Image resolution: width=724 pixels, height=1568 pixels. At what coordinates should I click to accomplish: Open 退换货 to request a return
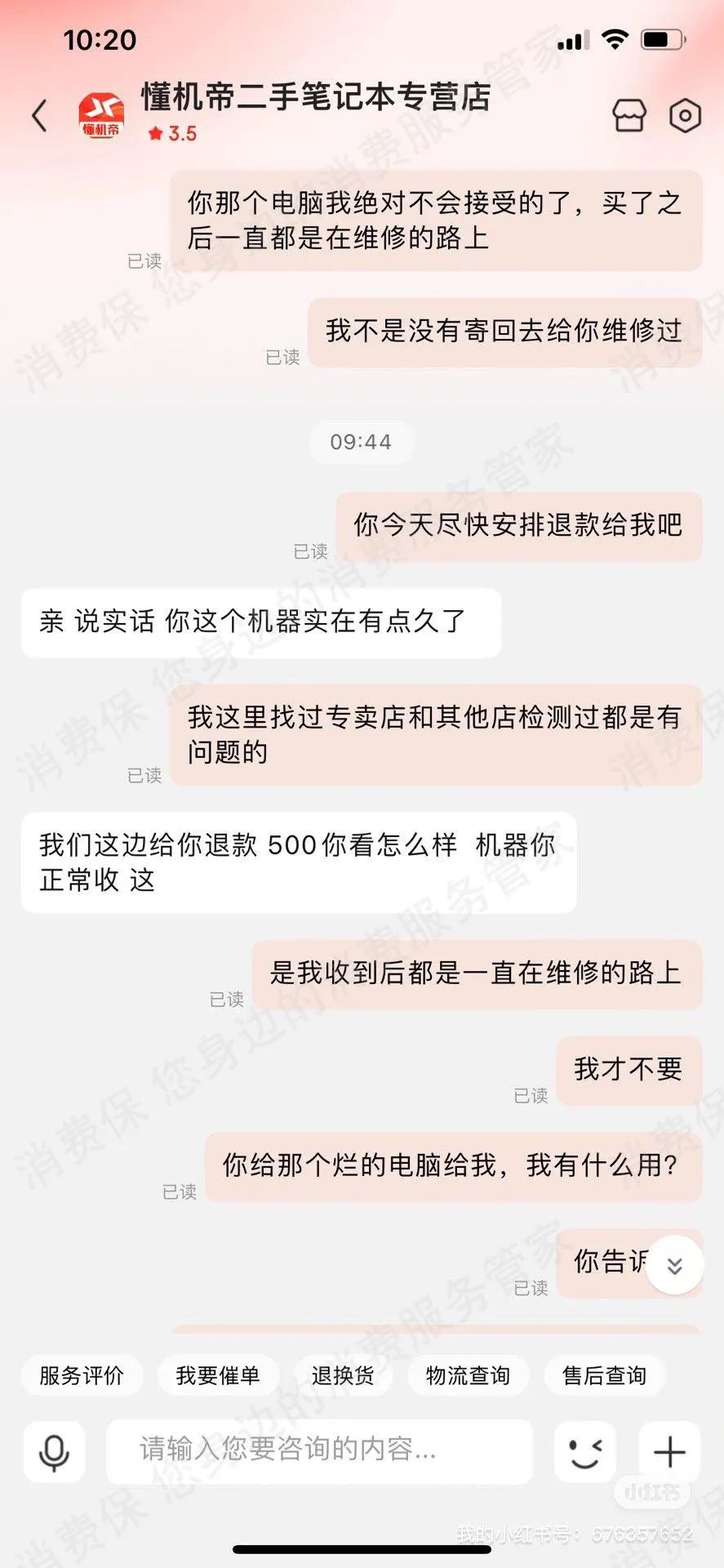[x=344, y=1375]
